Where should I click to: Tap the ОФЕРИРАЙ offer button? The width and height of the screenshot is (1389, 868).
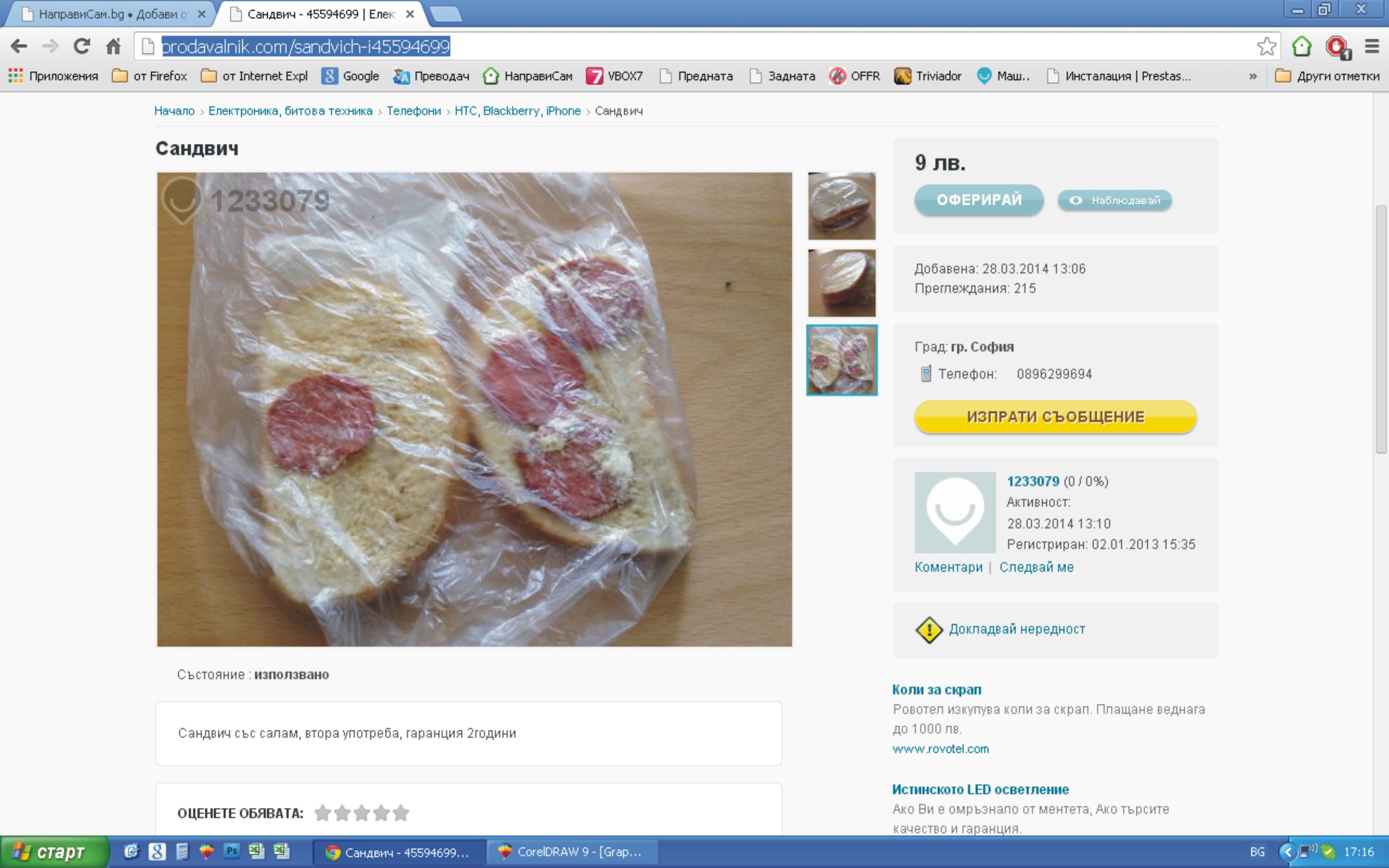coord(978,200)
